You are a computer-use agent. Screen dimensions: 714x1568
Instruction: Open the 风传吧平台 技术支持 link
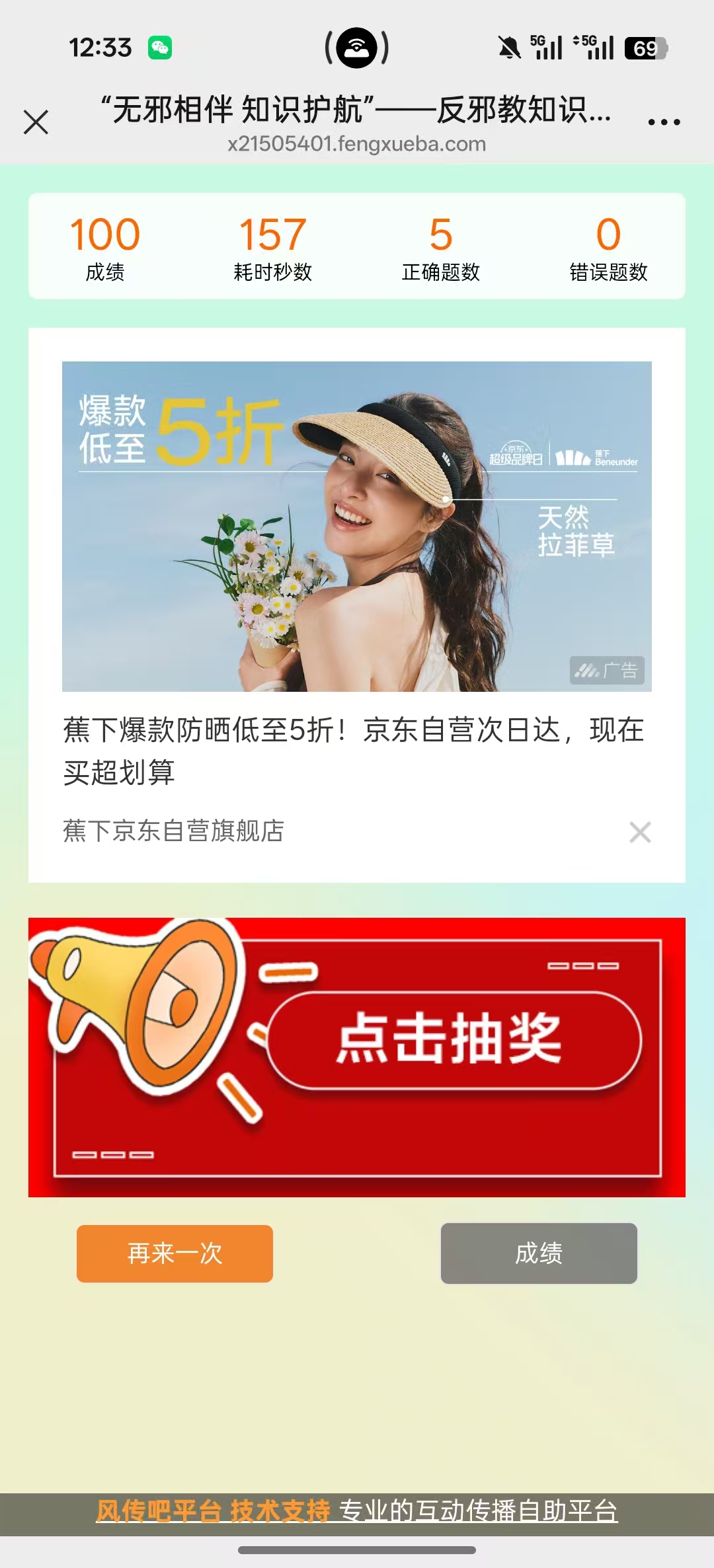click(213, 1511)
